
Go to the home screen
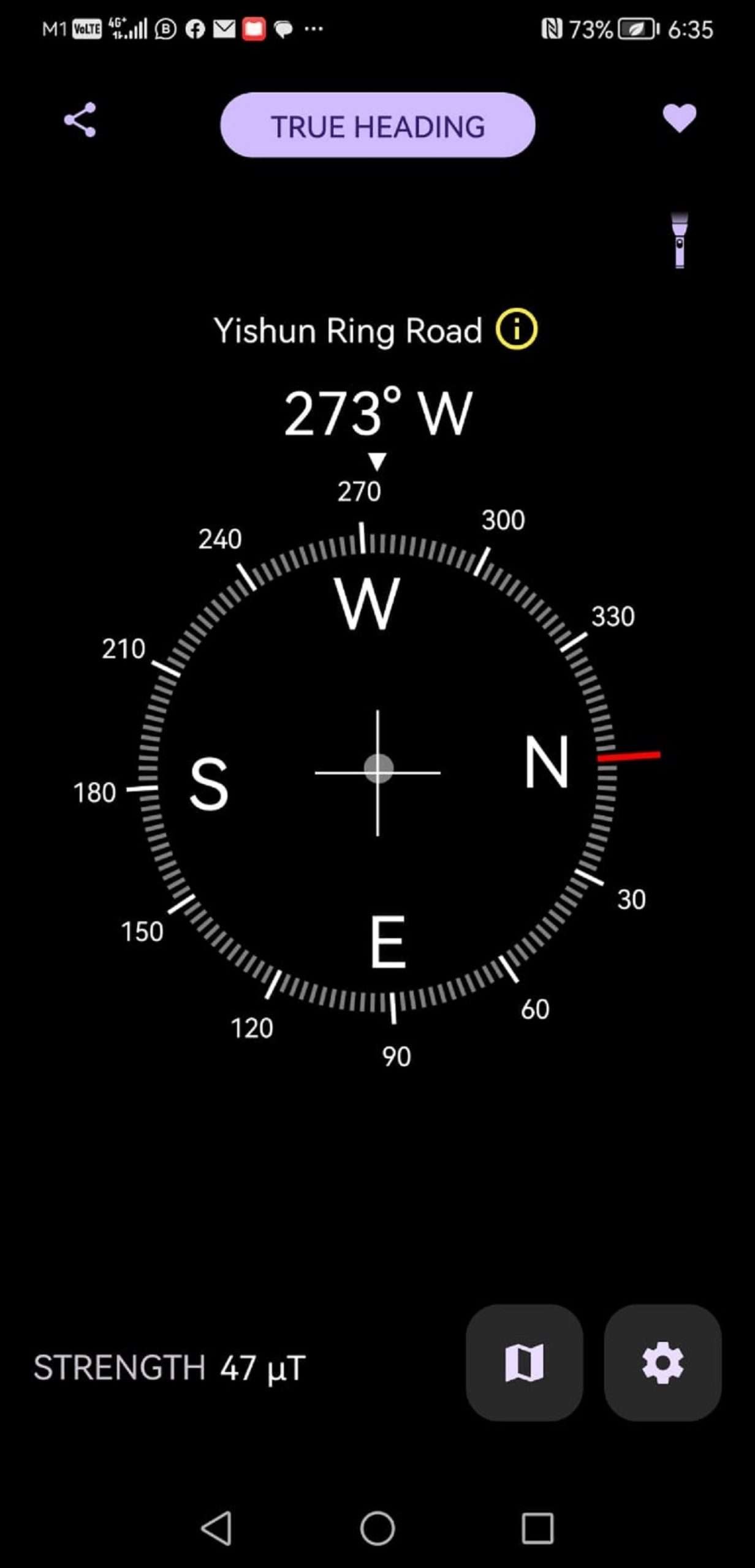377,1528
